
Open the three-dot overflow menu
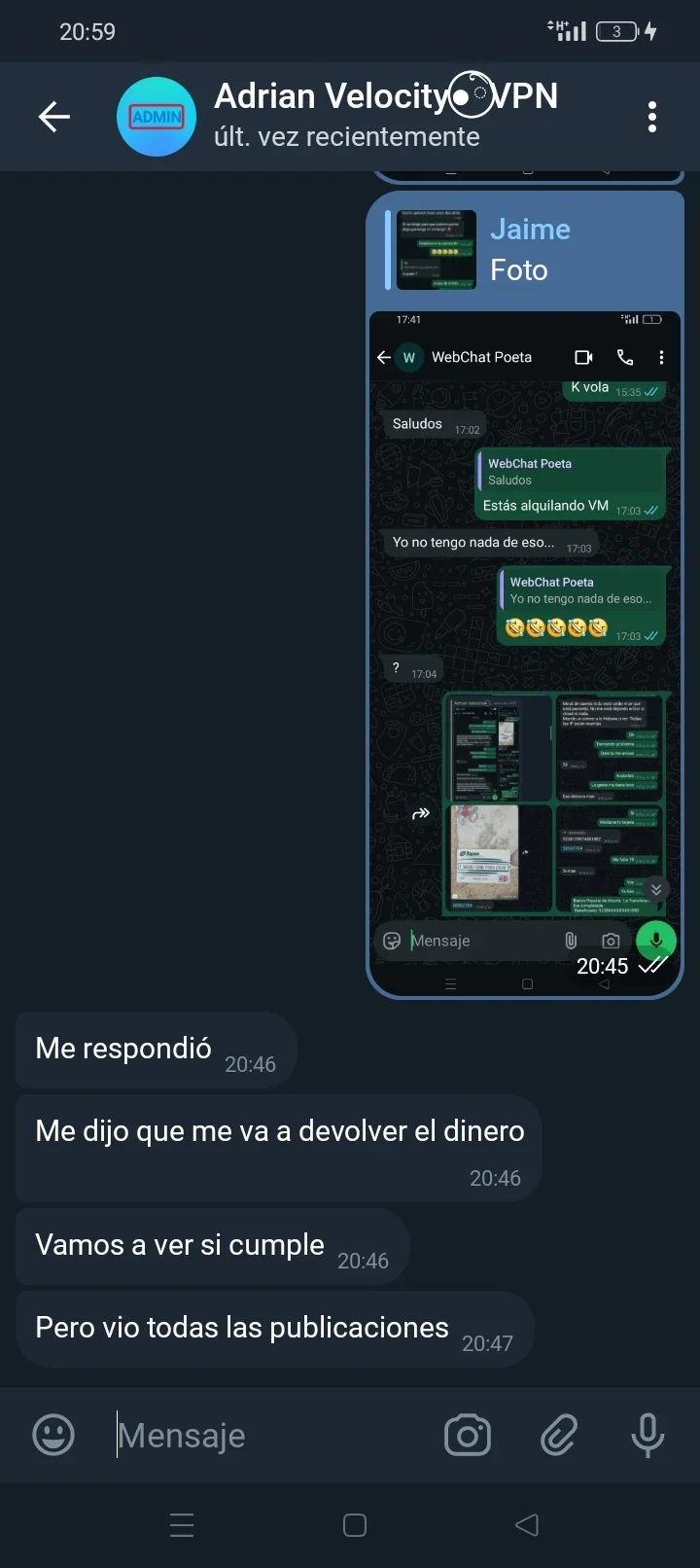point(652,118)
